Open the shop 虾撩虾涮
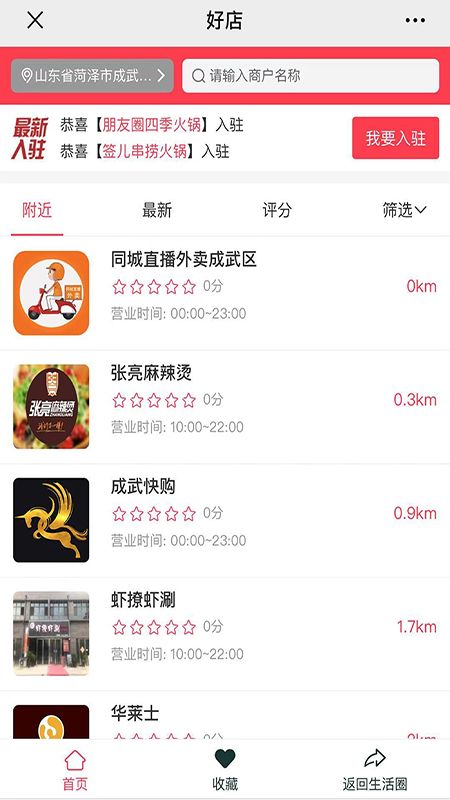The height and width of the screenshot is (800, 450). [x=225, y=634]
